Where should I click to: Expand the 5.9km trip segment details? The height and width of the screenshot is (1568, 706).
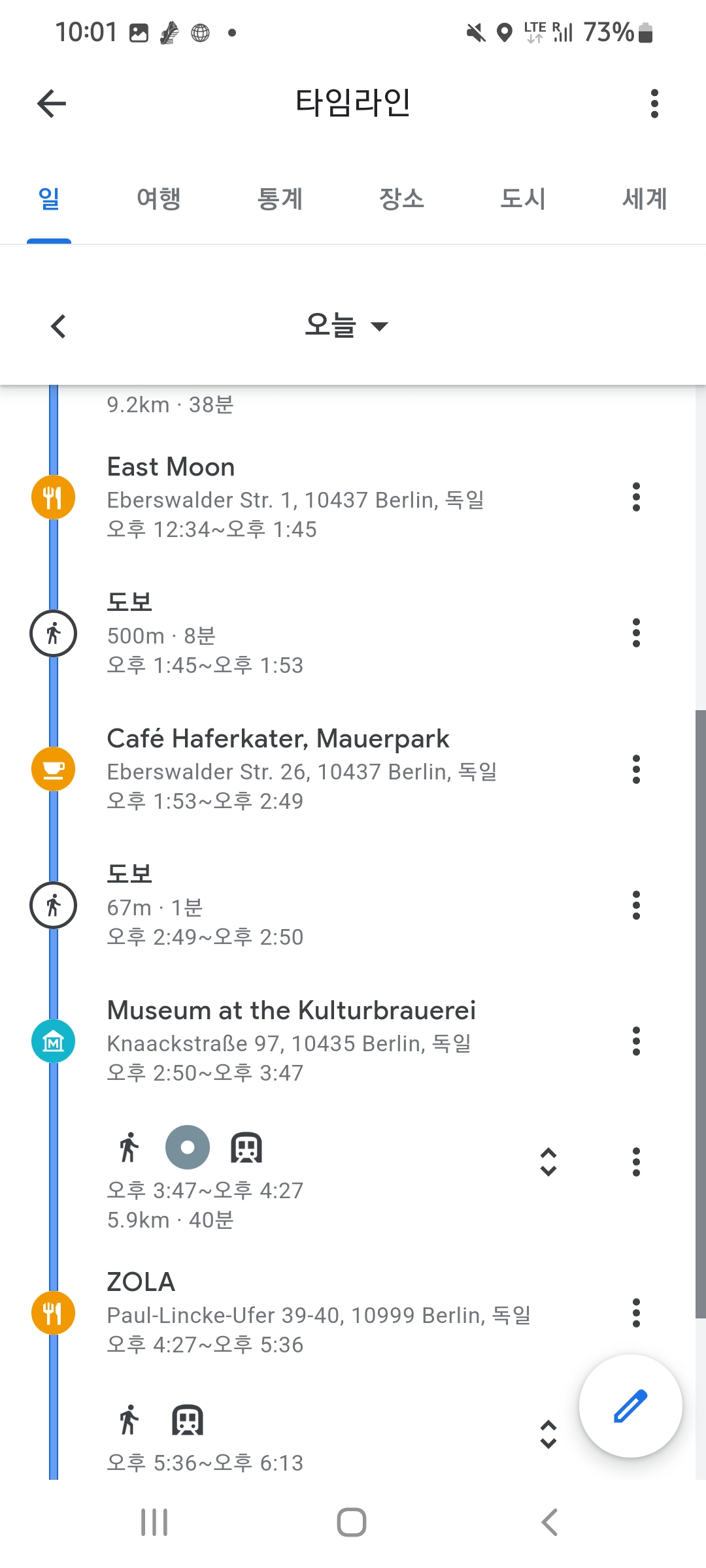(x=548, y=1162)
